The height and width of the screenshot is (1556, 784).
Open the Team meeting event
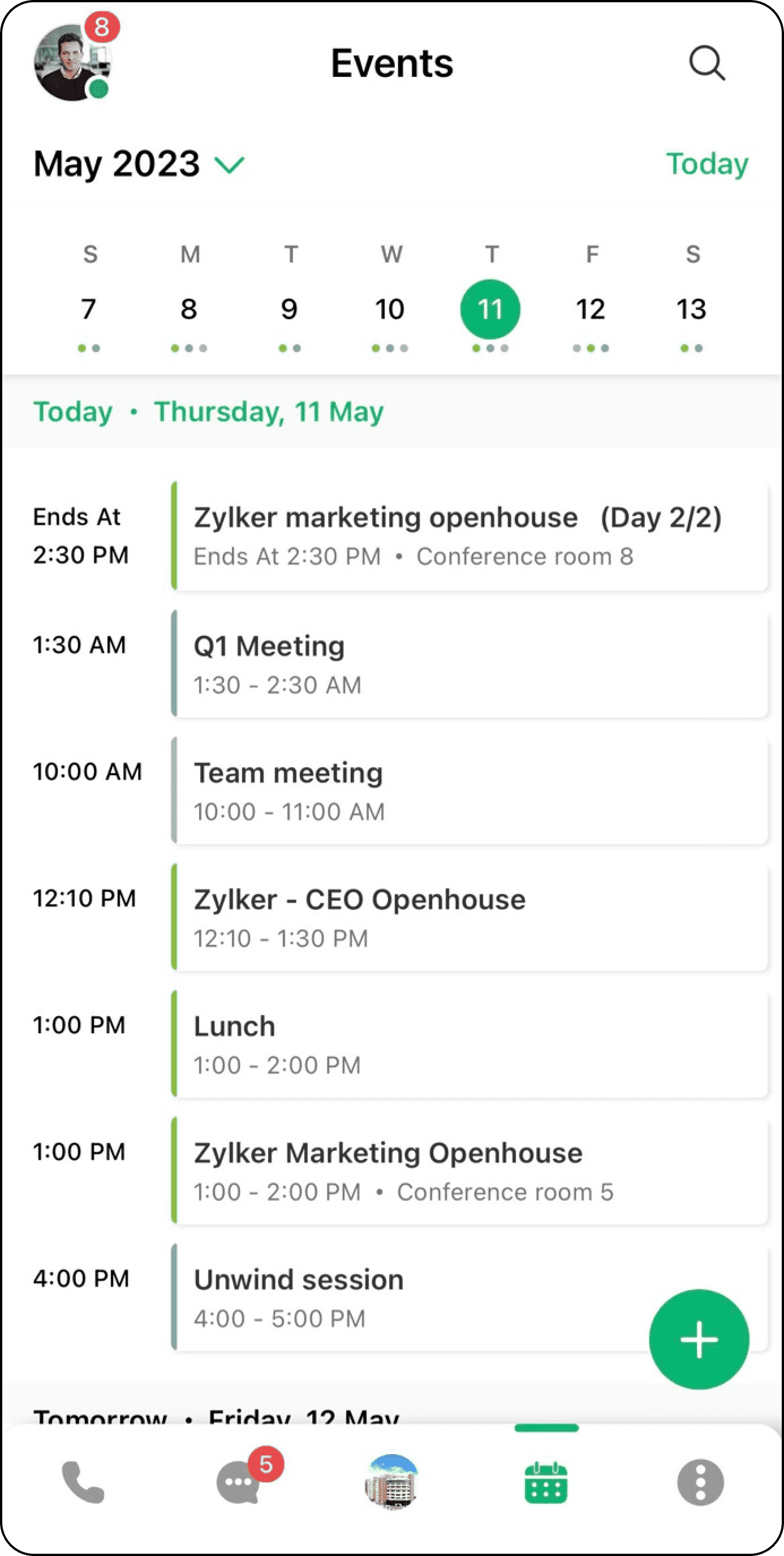click(470, 790)
